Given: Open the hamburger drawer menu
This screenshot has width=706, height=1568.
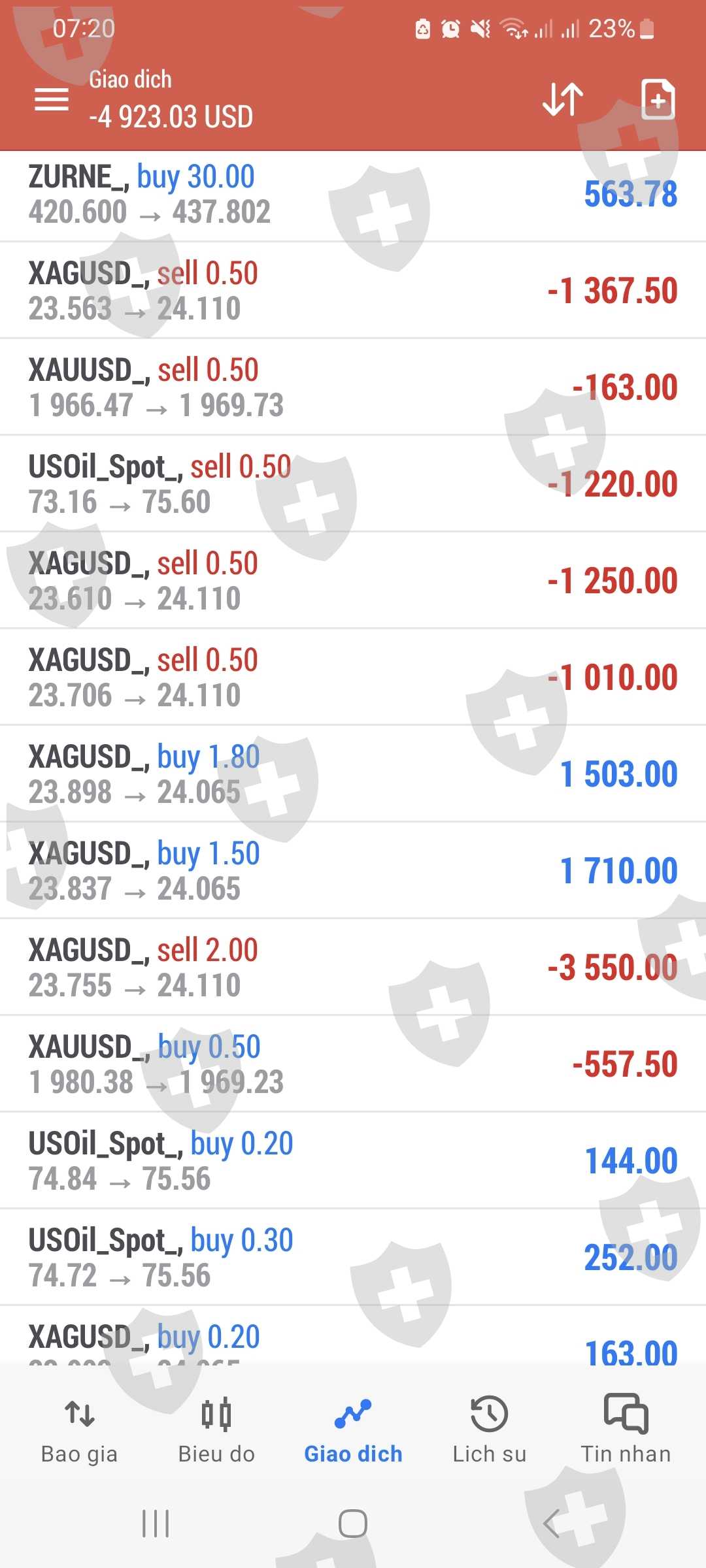Looking at the screenshot, I should pyautogui.click(x=51, y=99).
